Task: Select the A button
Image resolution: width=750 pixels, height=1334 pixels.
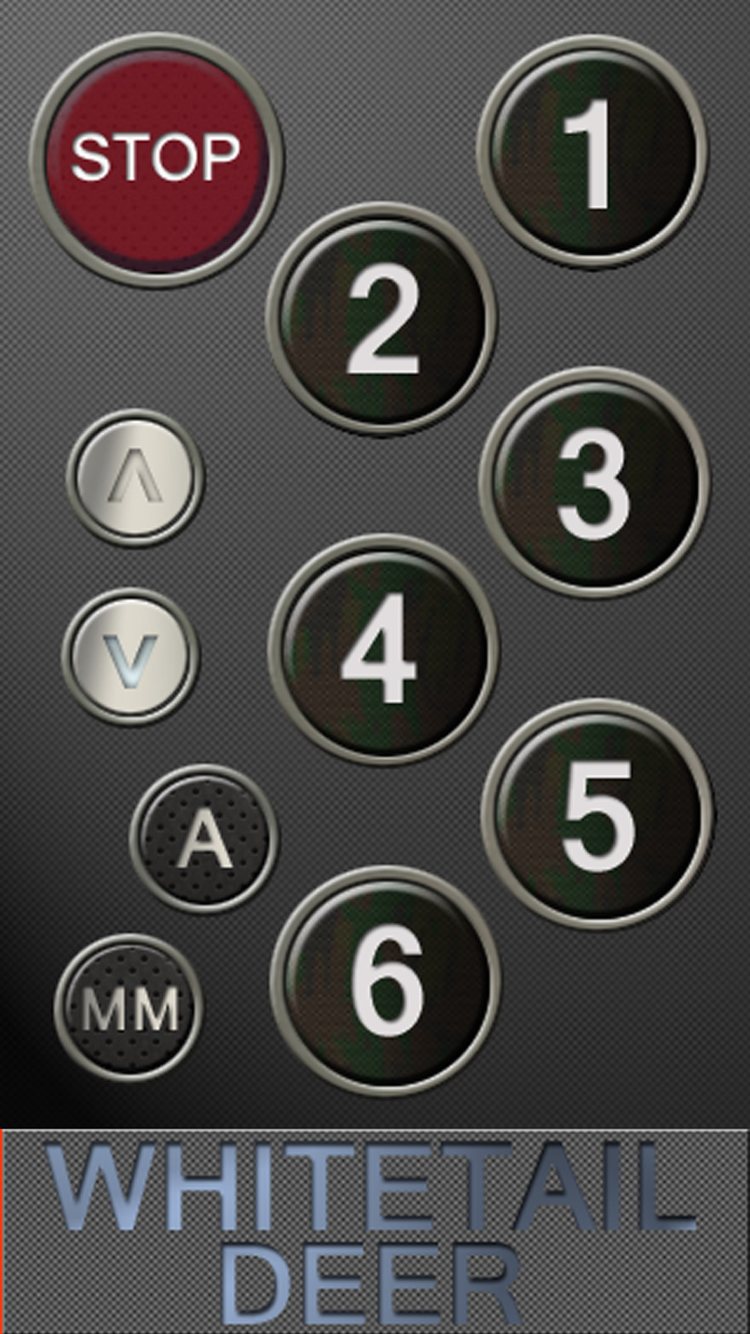Action: coord(204,839)
